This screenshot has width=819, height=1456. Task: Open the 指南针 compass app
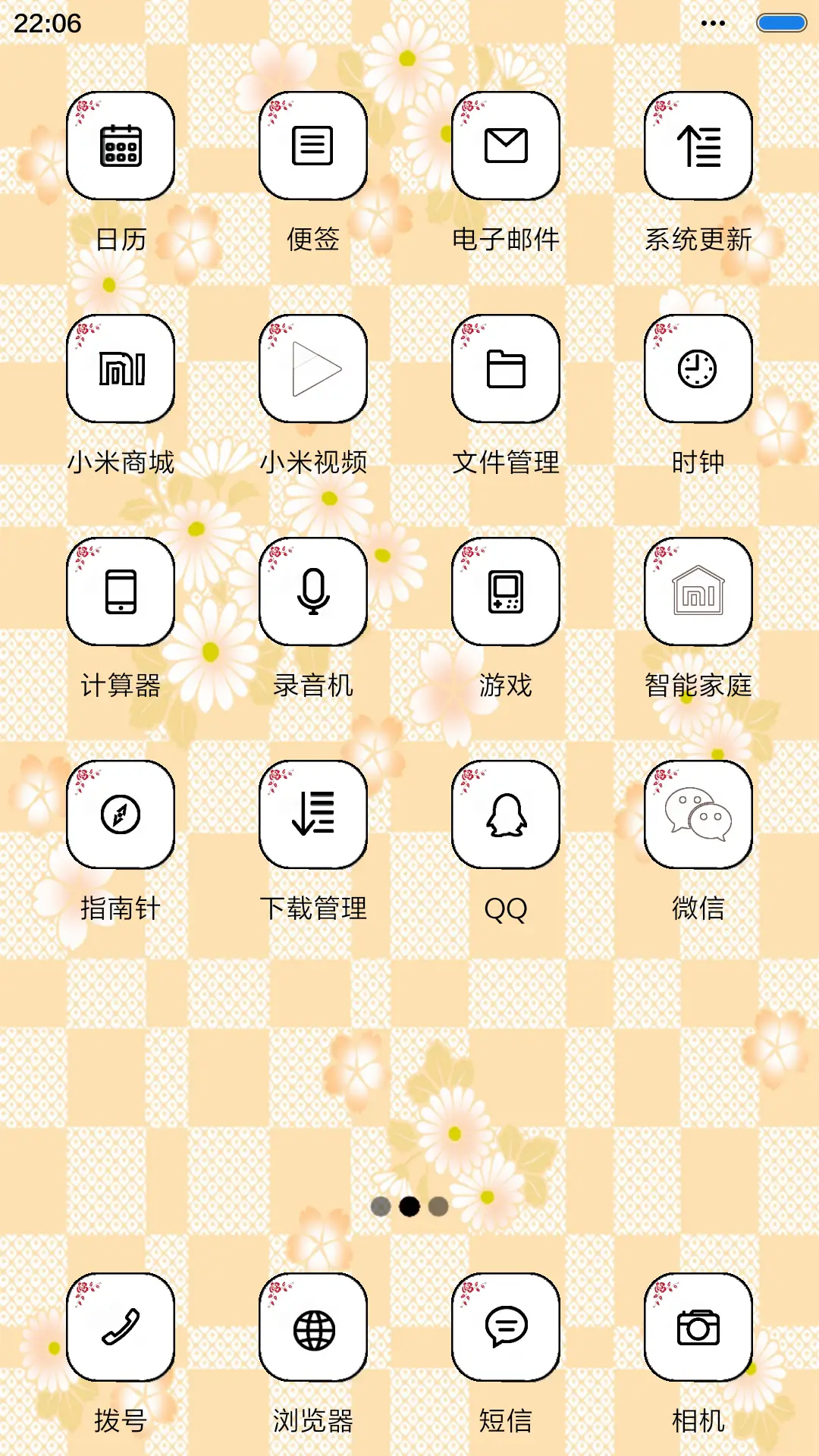click(x=120, y=814)
